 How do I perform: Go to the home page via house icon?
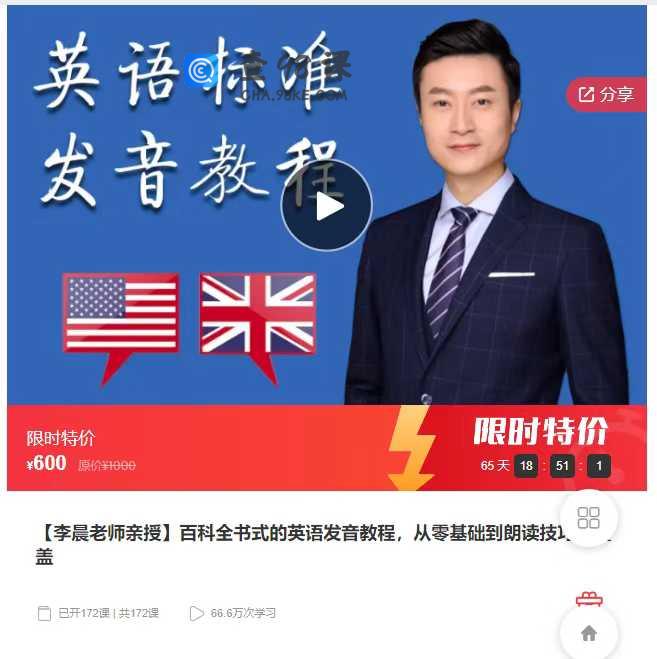click(588, 633)
